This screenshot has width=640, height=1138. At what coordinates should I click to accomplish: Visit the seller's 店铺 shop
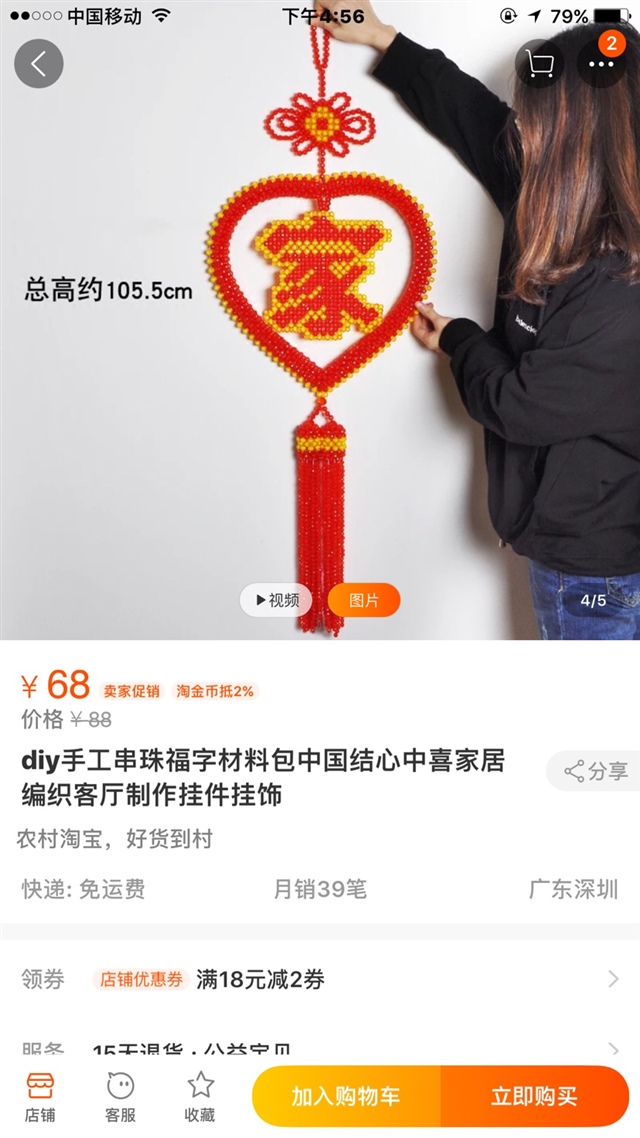tap(40, 1096)
